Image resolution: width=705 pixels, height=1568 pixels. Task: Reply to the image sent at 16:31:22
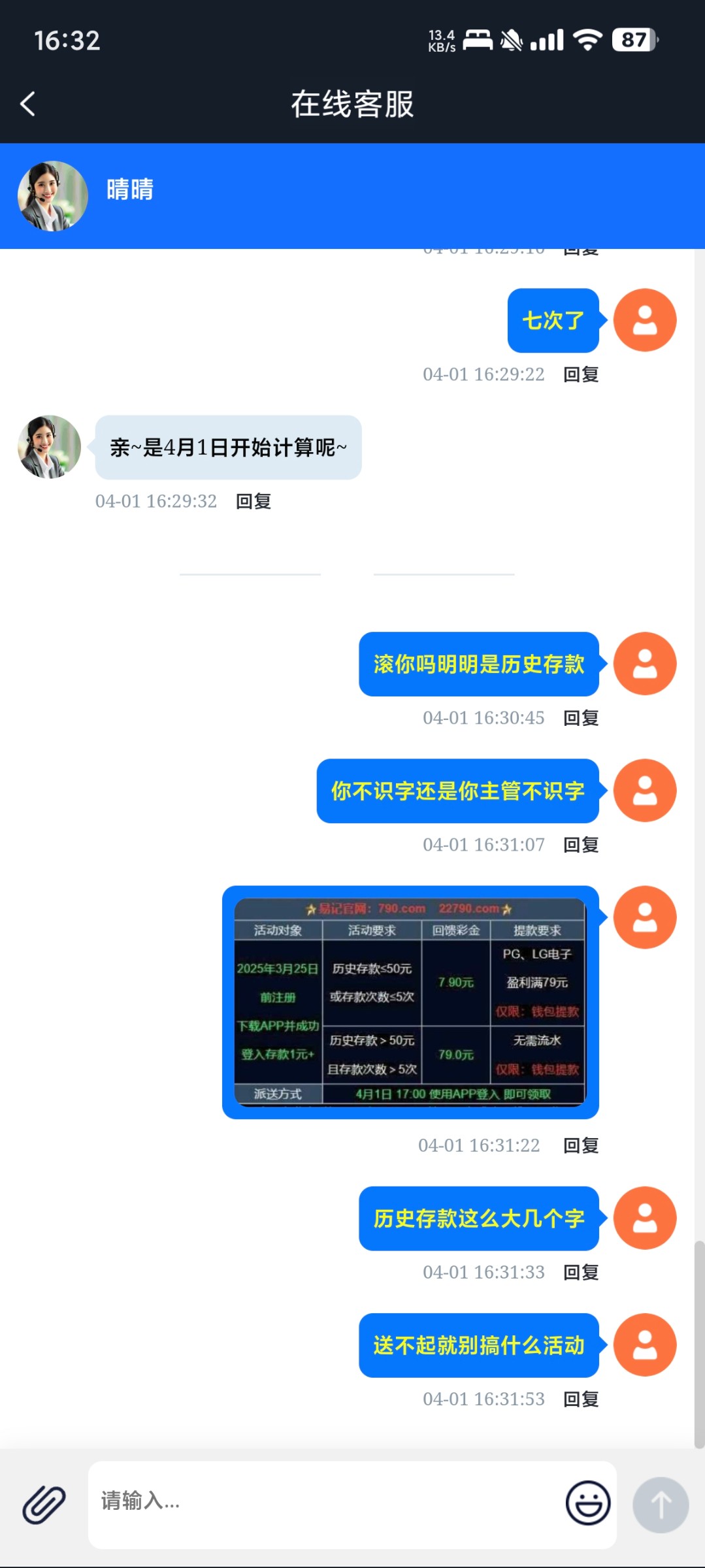point(581,1145)
